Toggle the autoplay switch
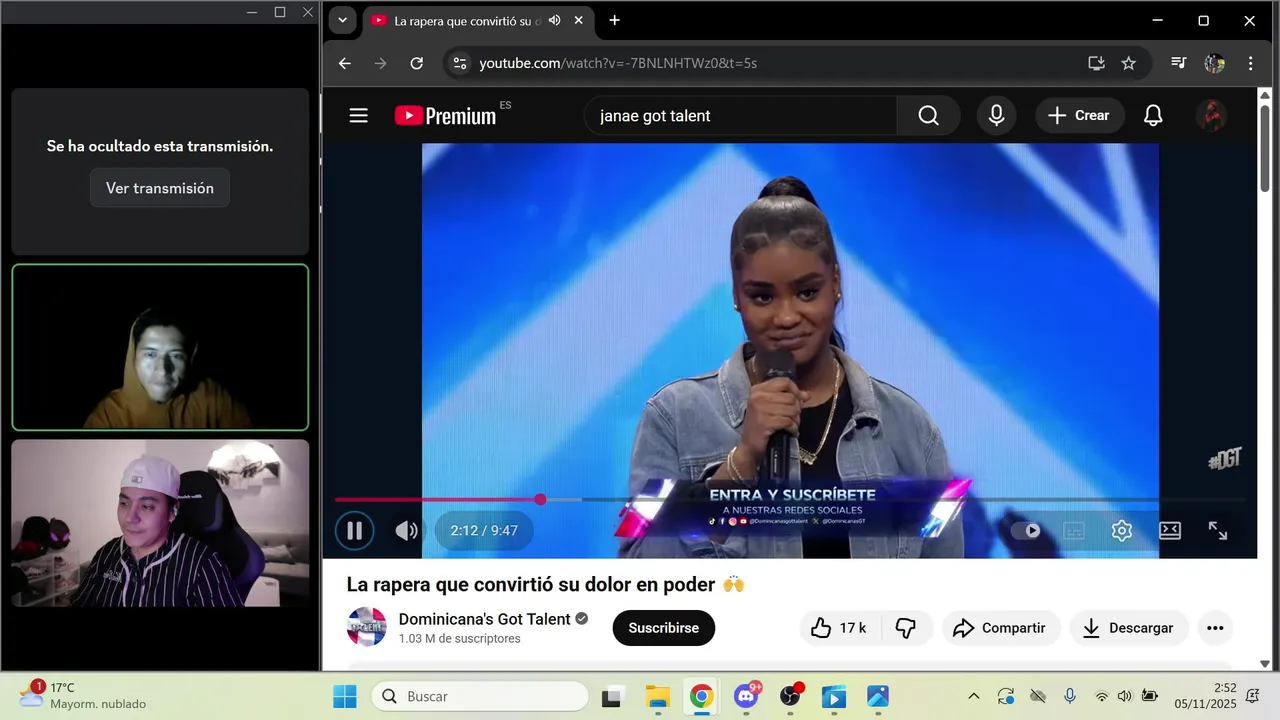 (x=1026, y=531)
